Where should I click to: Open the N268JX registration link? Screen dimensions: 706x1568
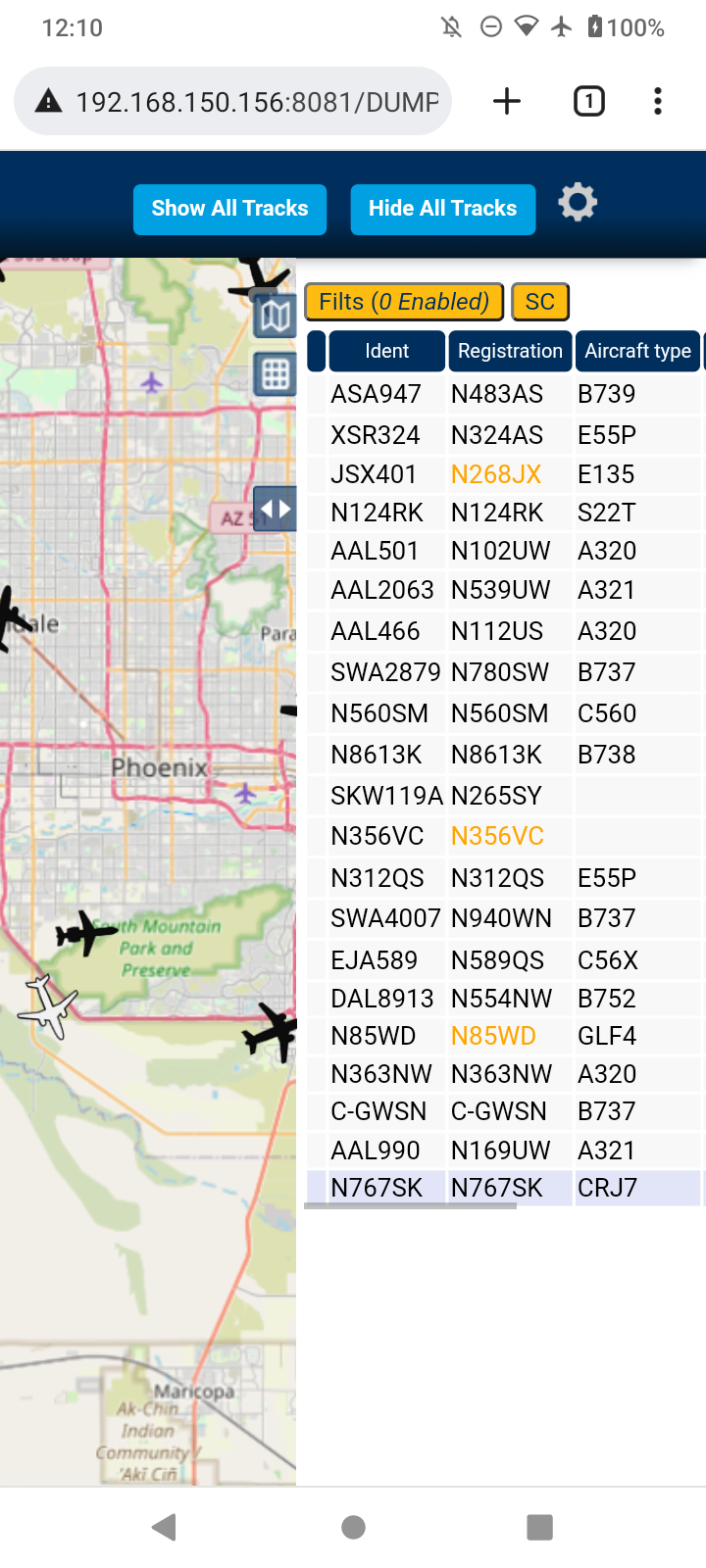pos(496,474)
